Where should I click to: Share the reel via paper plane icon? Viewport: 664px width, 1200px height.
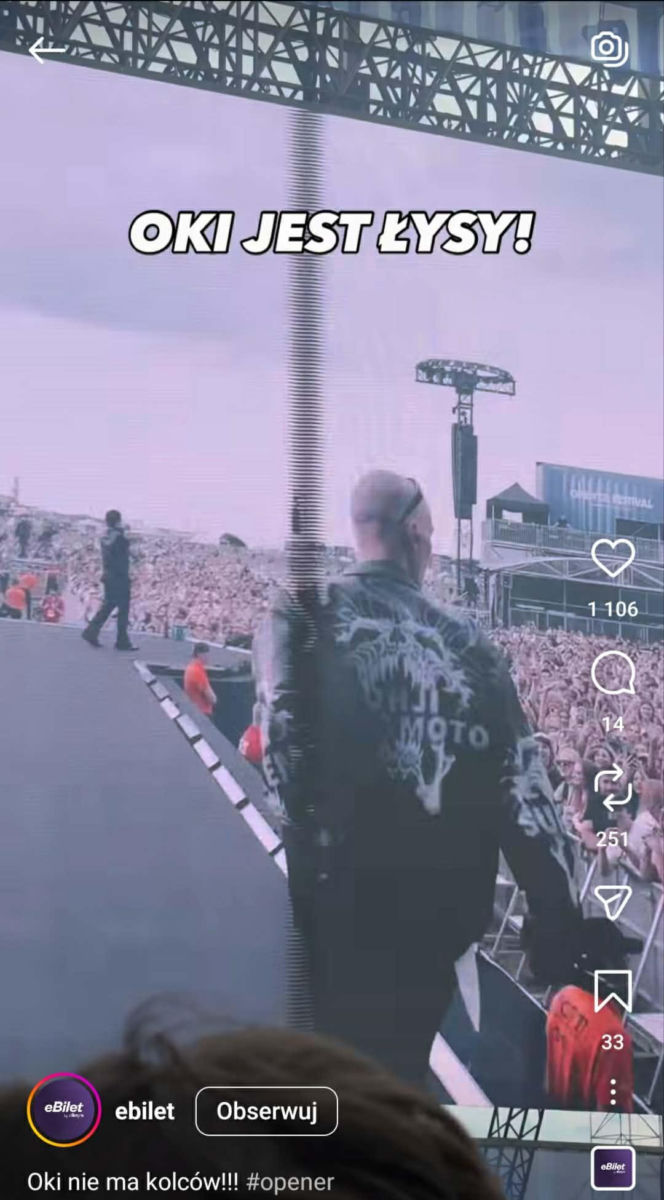(612, 902)
